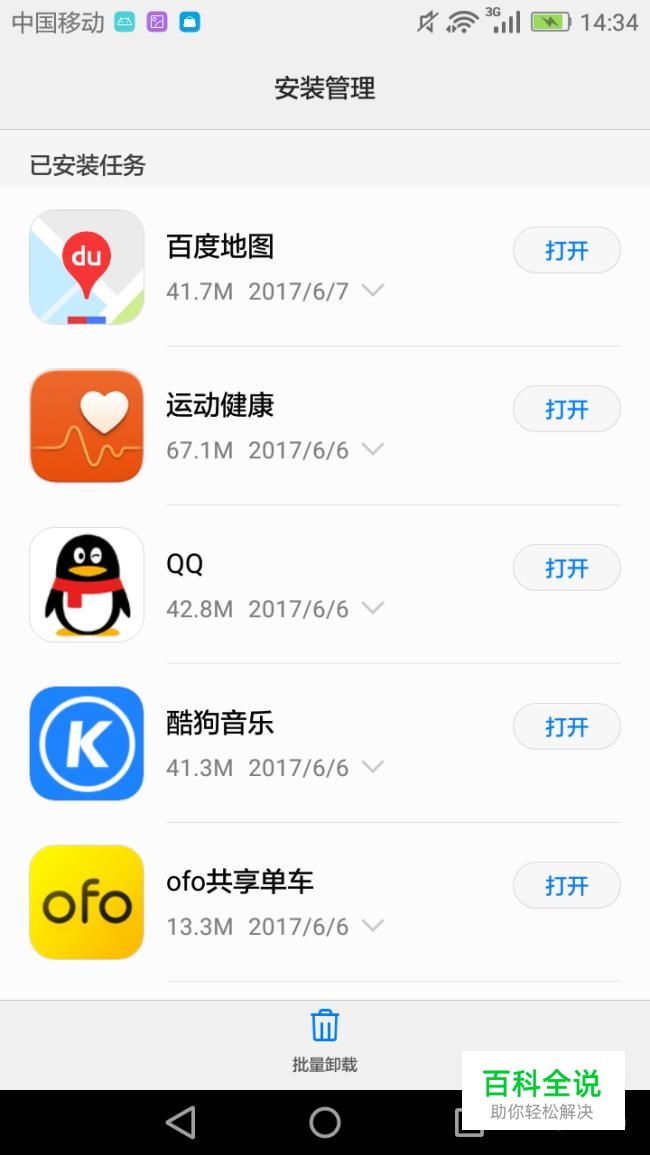Expand the QQ details chevron
This screenshot has height=1155, width=650.
373,608
